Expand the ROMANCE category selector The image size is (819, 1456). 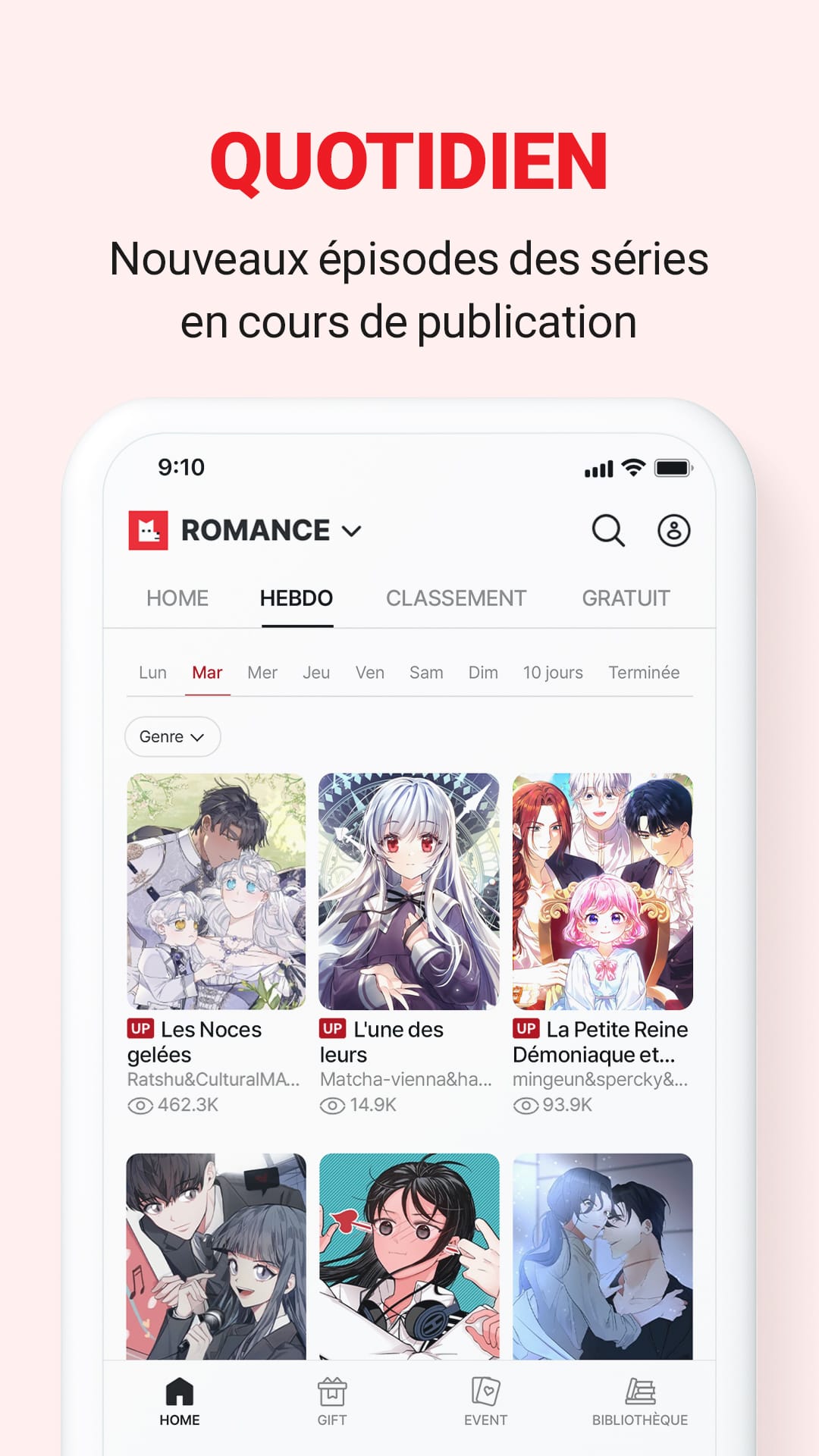(x=350, y=531)
